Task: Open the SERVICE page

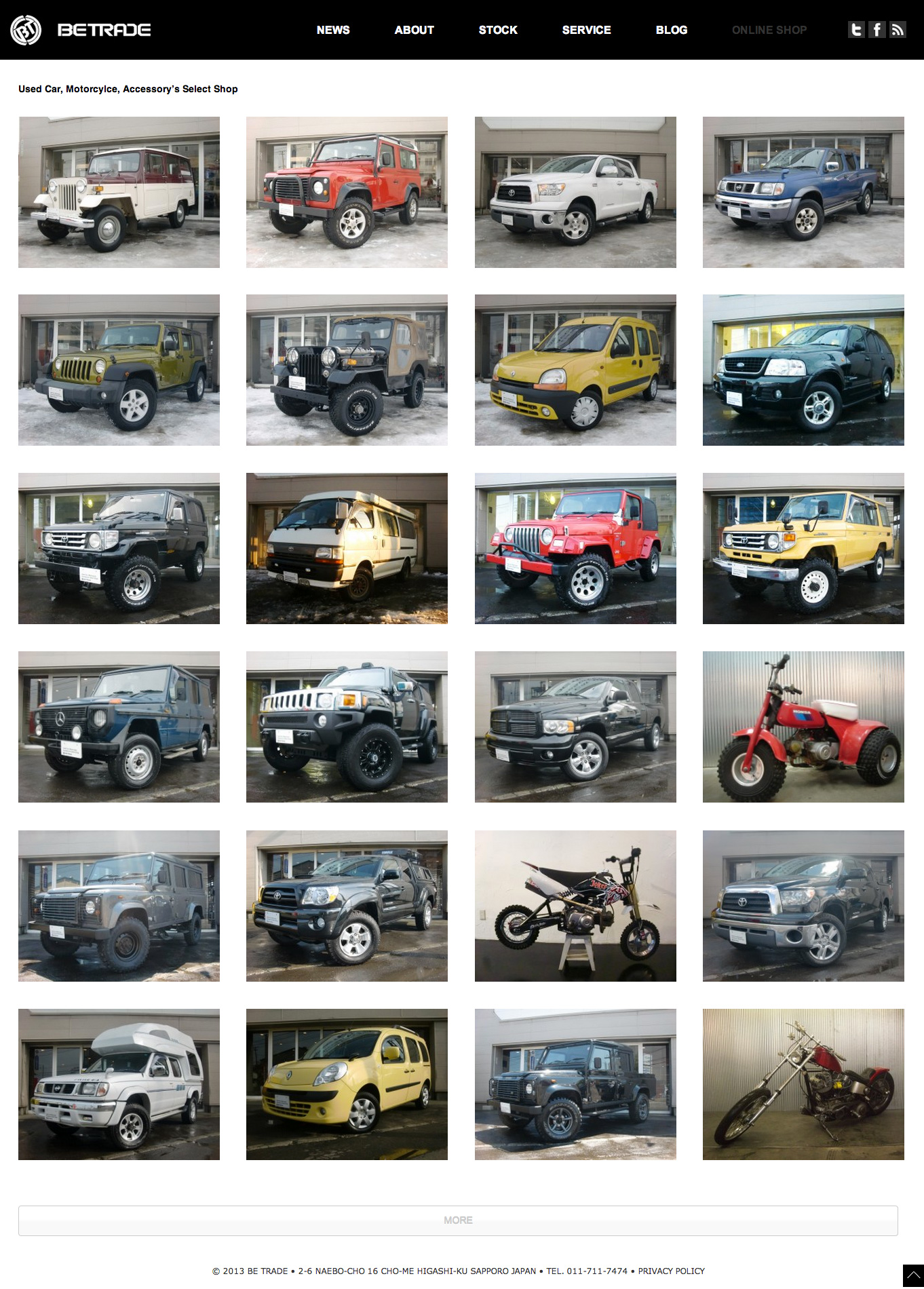Action: [x=586, y=30]
